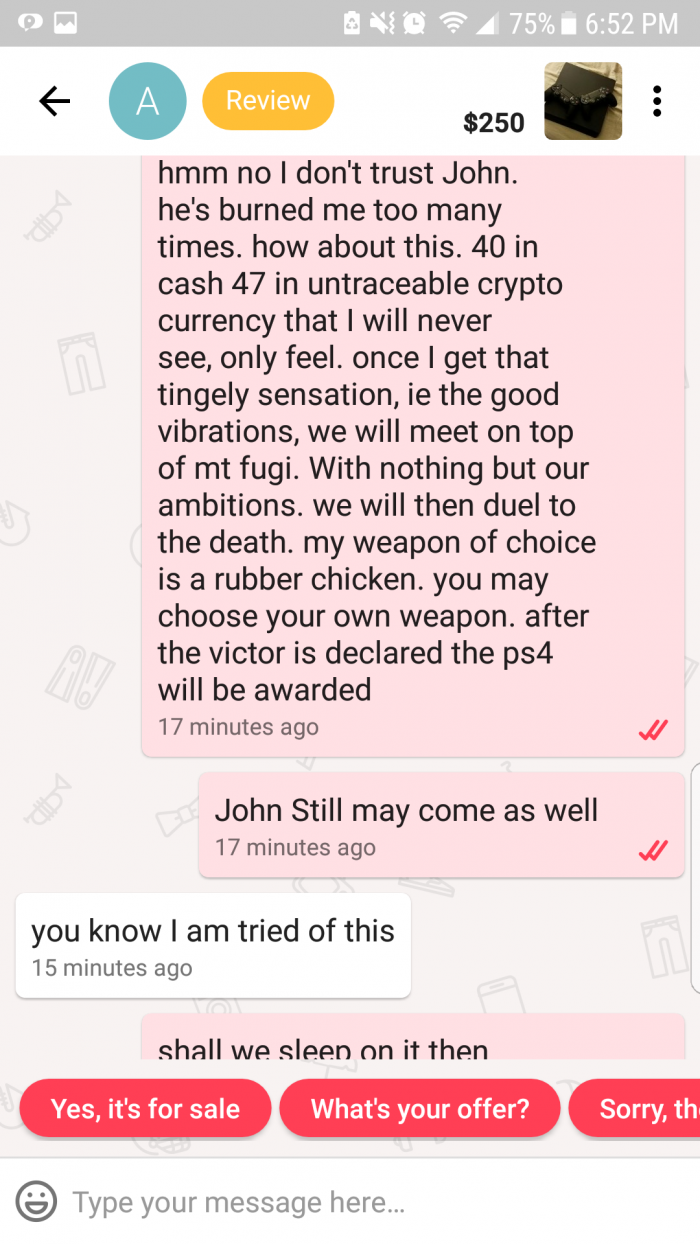Open the $250 item listing thumbnail
This screenshot has height=1244, width=700.
pyautogui.click(x=582, y=101)
